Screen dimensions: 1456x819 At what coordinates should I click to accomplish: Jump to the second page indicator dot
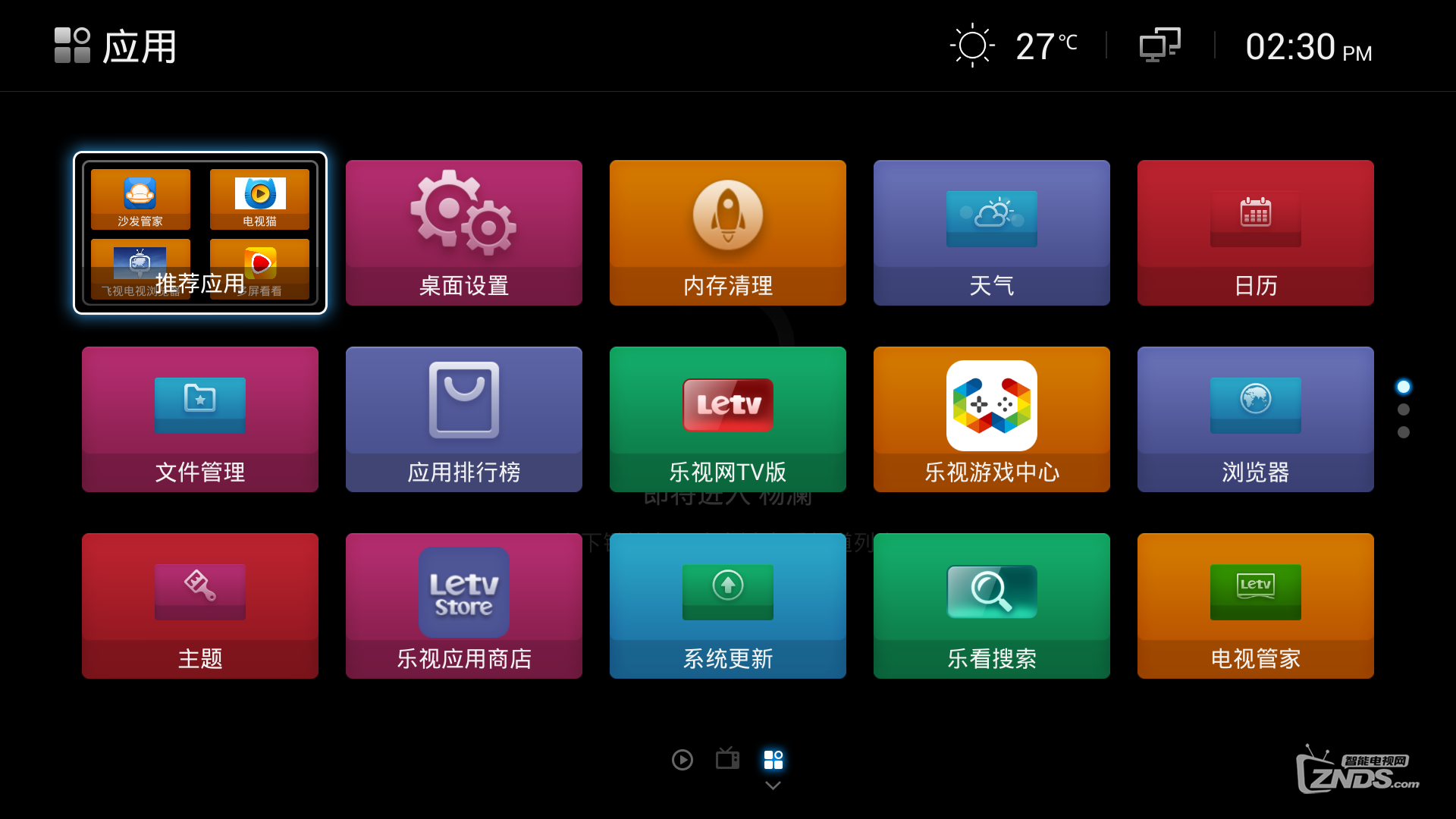(1404, 409)
